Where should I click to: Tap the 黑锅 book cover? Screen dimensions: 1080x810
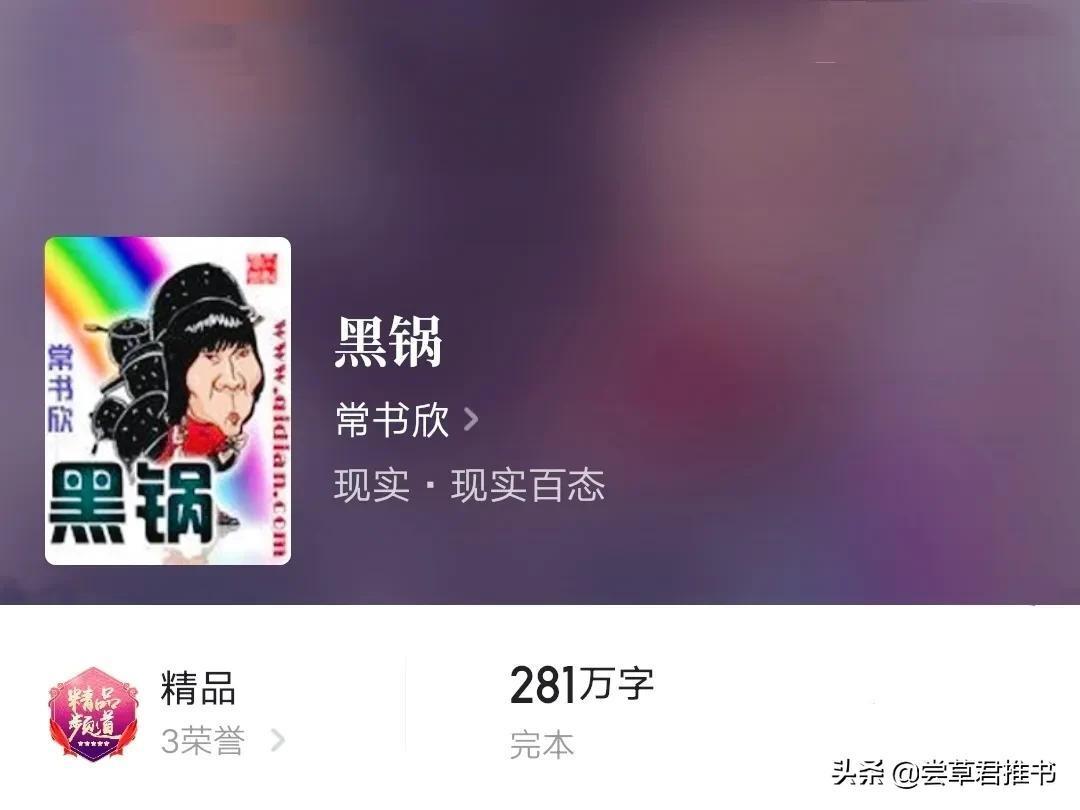click(x=168, y=401)
